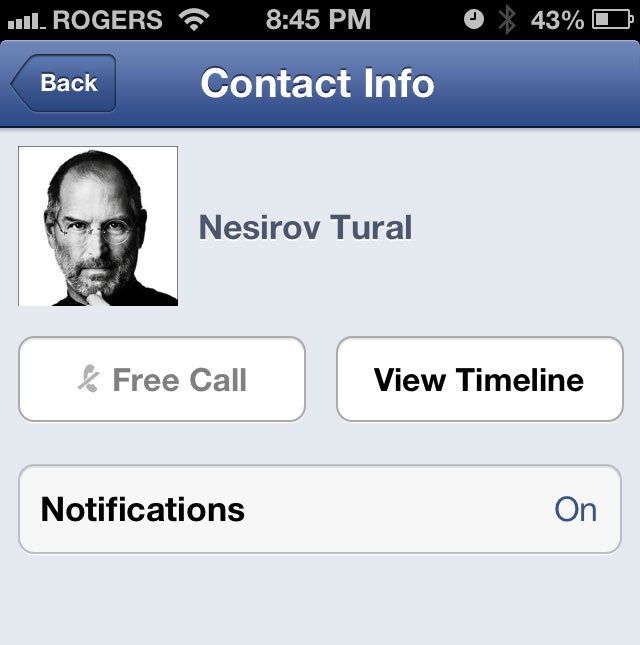Go back from Contact Info
This screenshot has height=645, width=640.
coord(65,84)
